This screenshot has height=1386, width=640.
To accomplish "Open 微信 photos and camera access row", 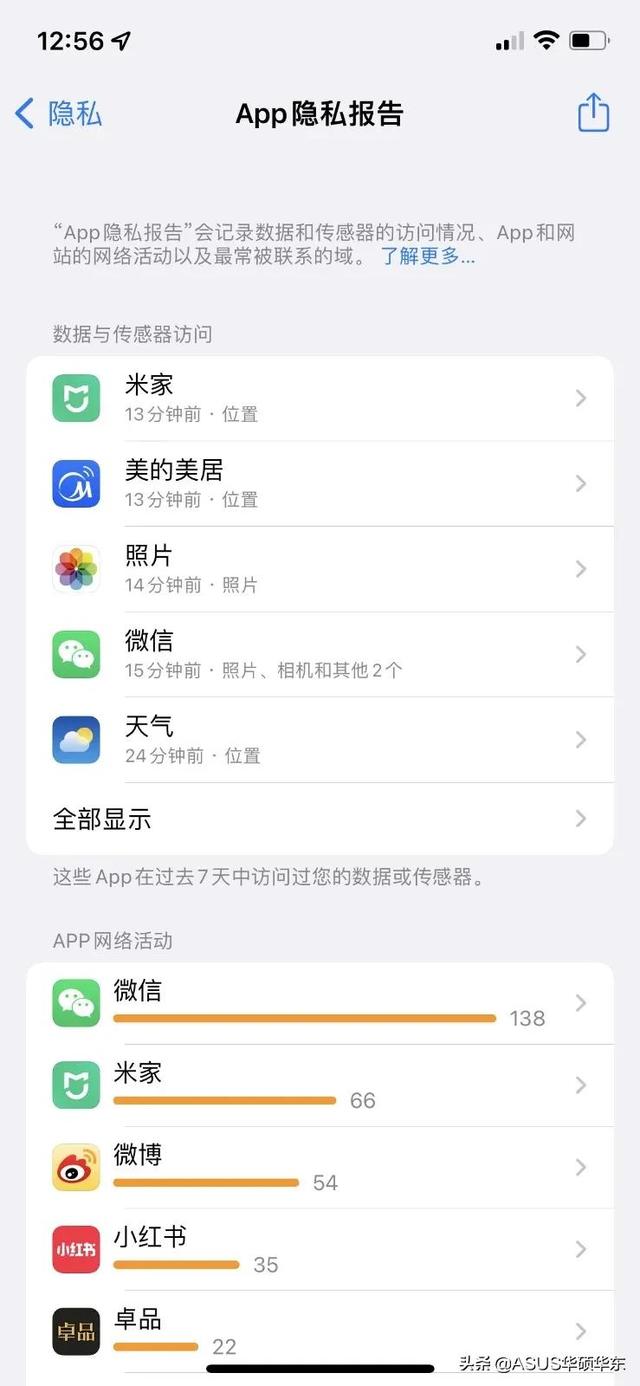I will click(x=320, y=655).
